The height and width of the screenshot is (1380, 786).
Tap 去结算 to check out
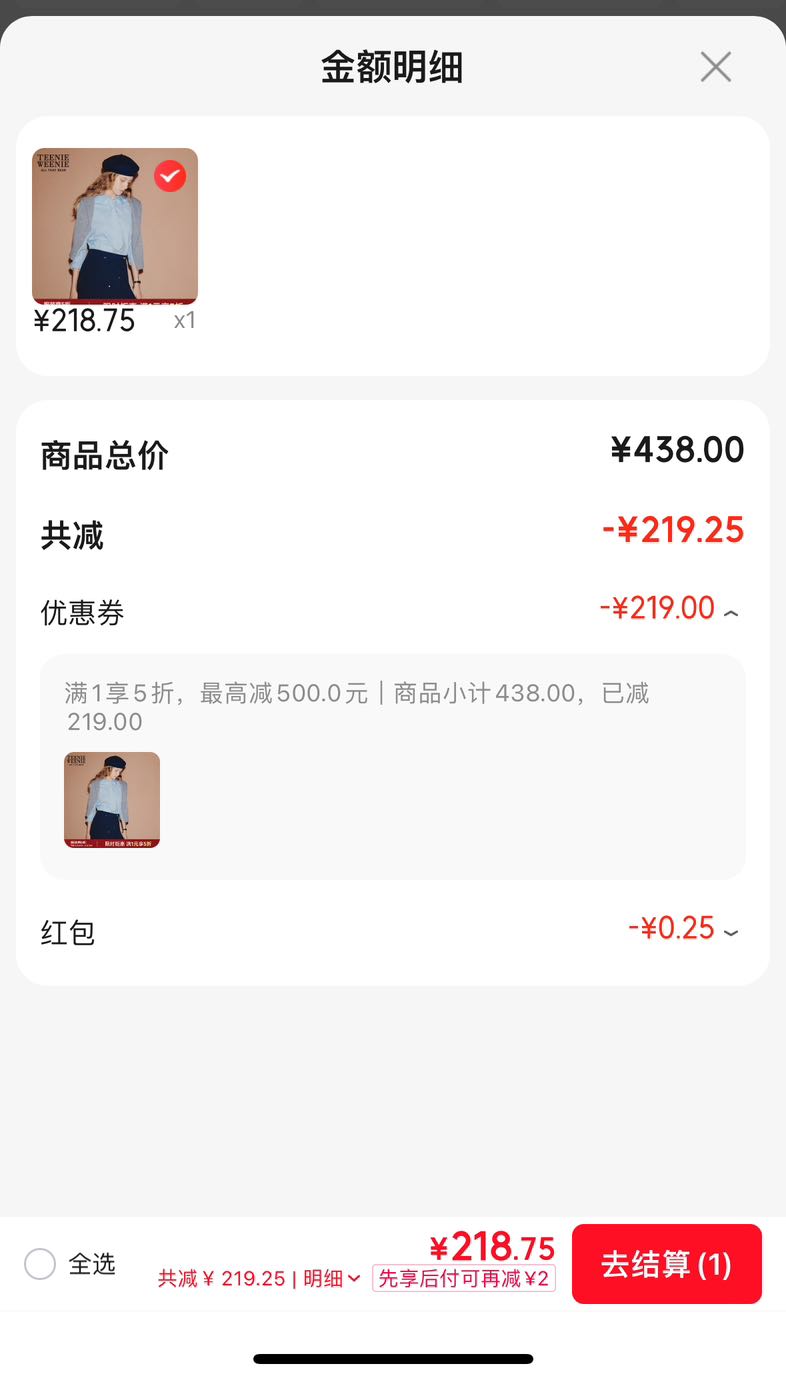[x=667, y=1264]
